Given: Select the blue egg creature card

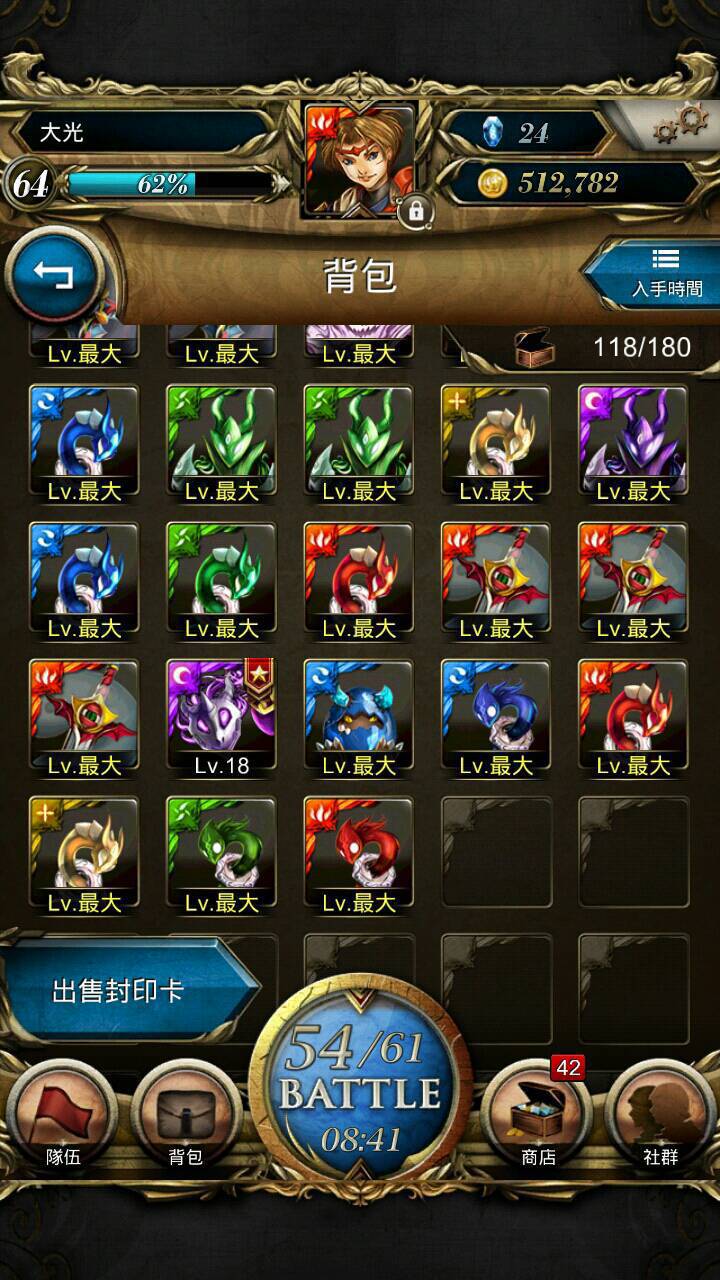Looking at the screenshot, I should (359, 716).
